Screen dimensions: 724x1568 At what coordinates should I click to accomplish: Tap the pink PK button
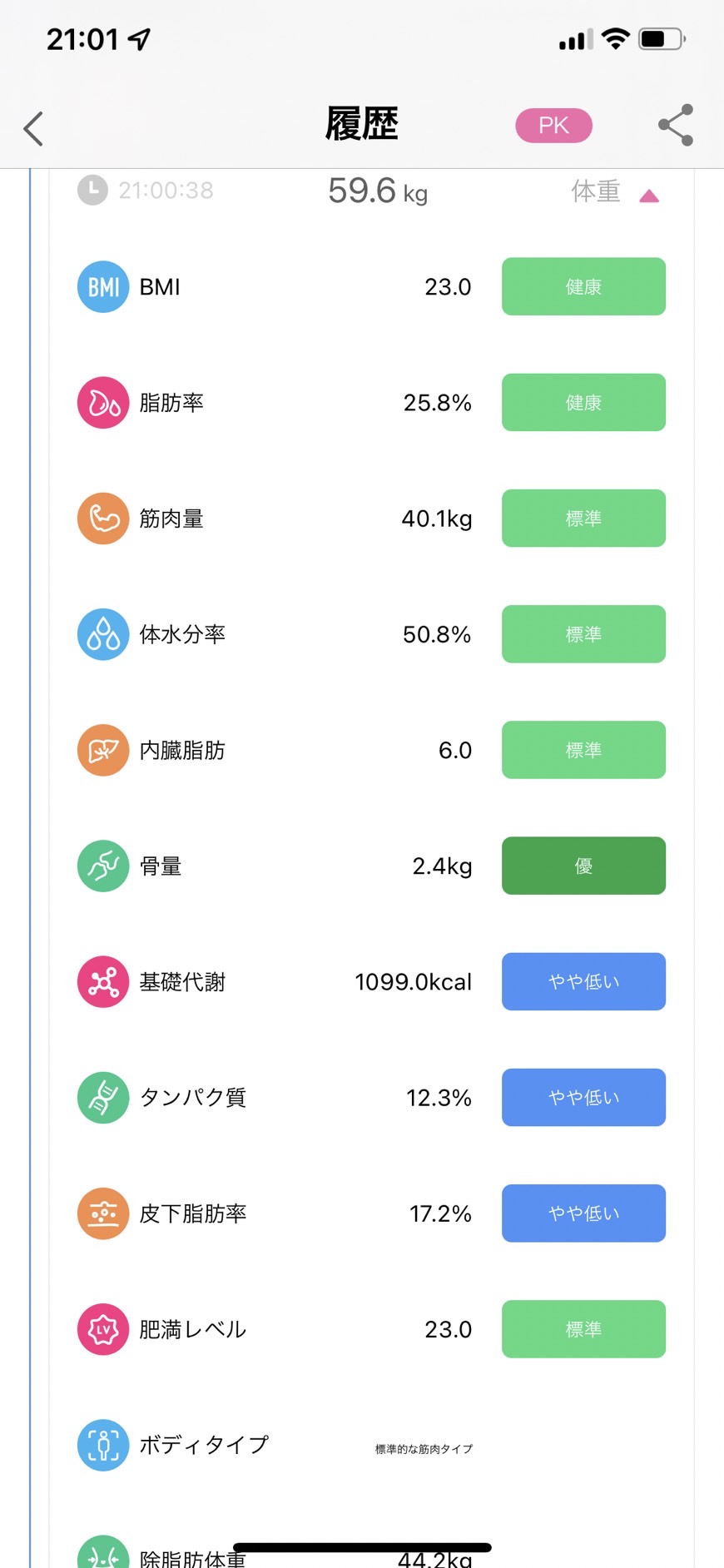pos(553,126)
